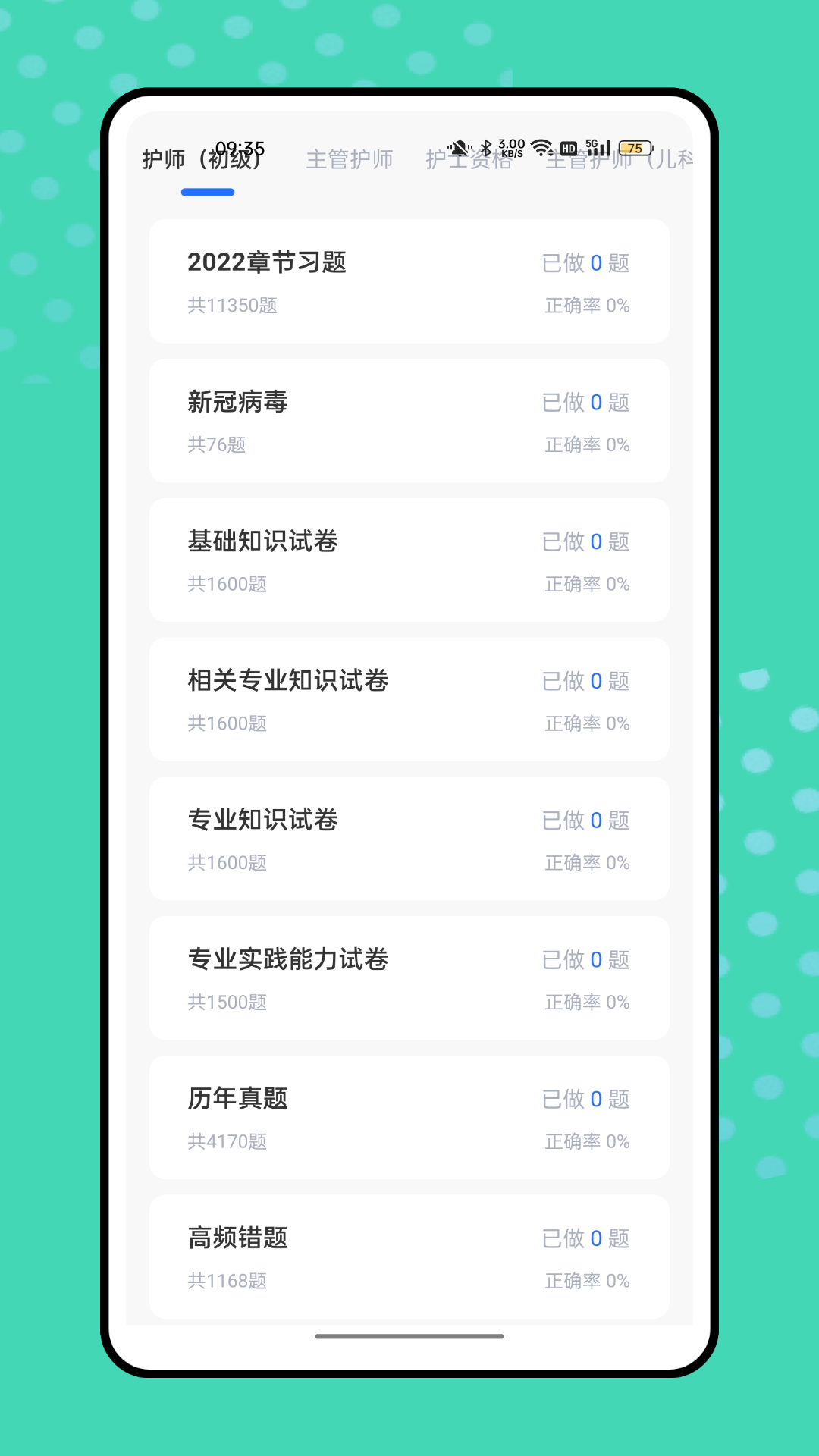This screenshot has width=819, height=1456.
Task: Open 历年真题 past exam questions
Action: pyautogui.click(x=409, y=1116)
